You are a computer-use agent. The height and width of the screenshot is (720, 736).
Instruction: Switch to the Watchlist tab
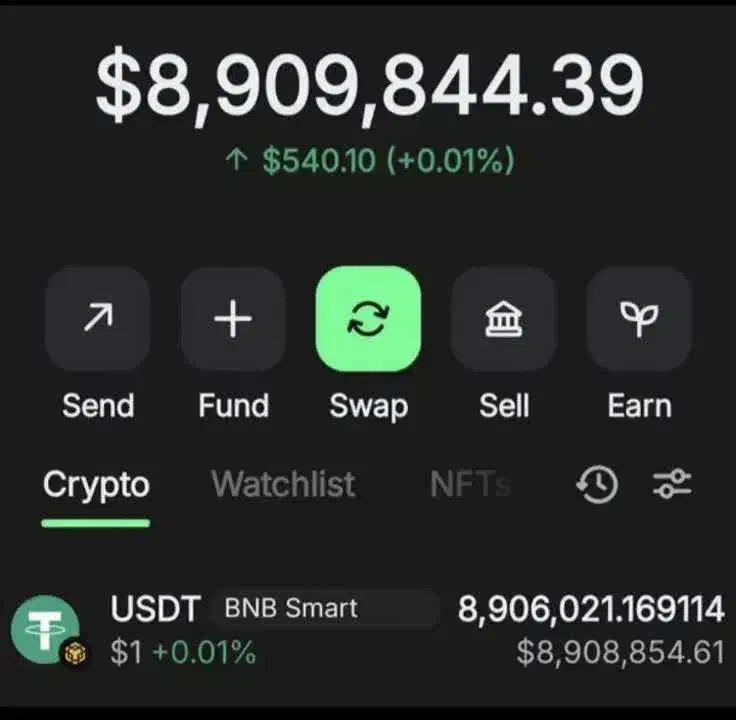tap(283, 485)
